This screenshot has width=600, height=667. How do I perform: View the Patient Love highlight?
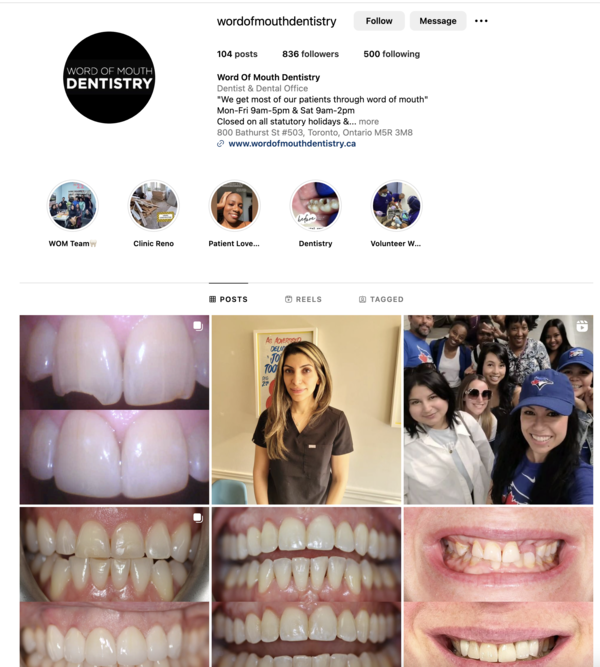coord(234,206)
